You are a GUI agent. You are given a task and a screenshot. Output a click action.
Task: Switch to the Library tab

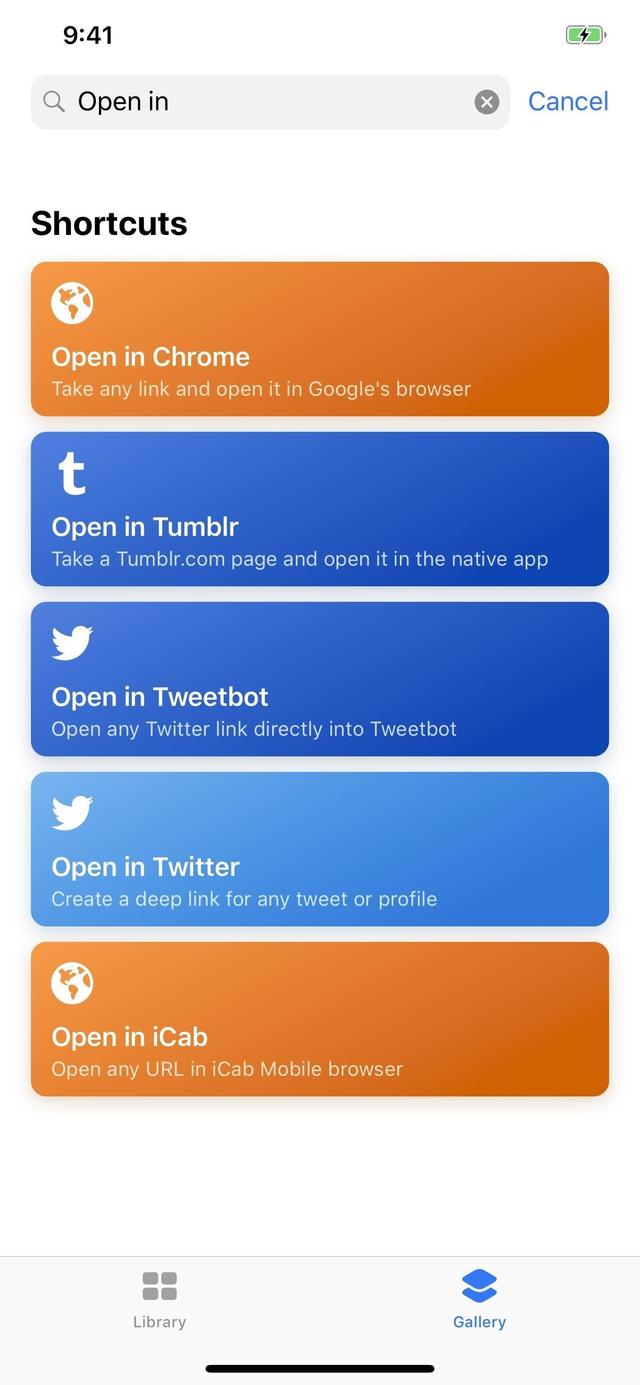click(x=160, y=1298)
